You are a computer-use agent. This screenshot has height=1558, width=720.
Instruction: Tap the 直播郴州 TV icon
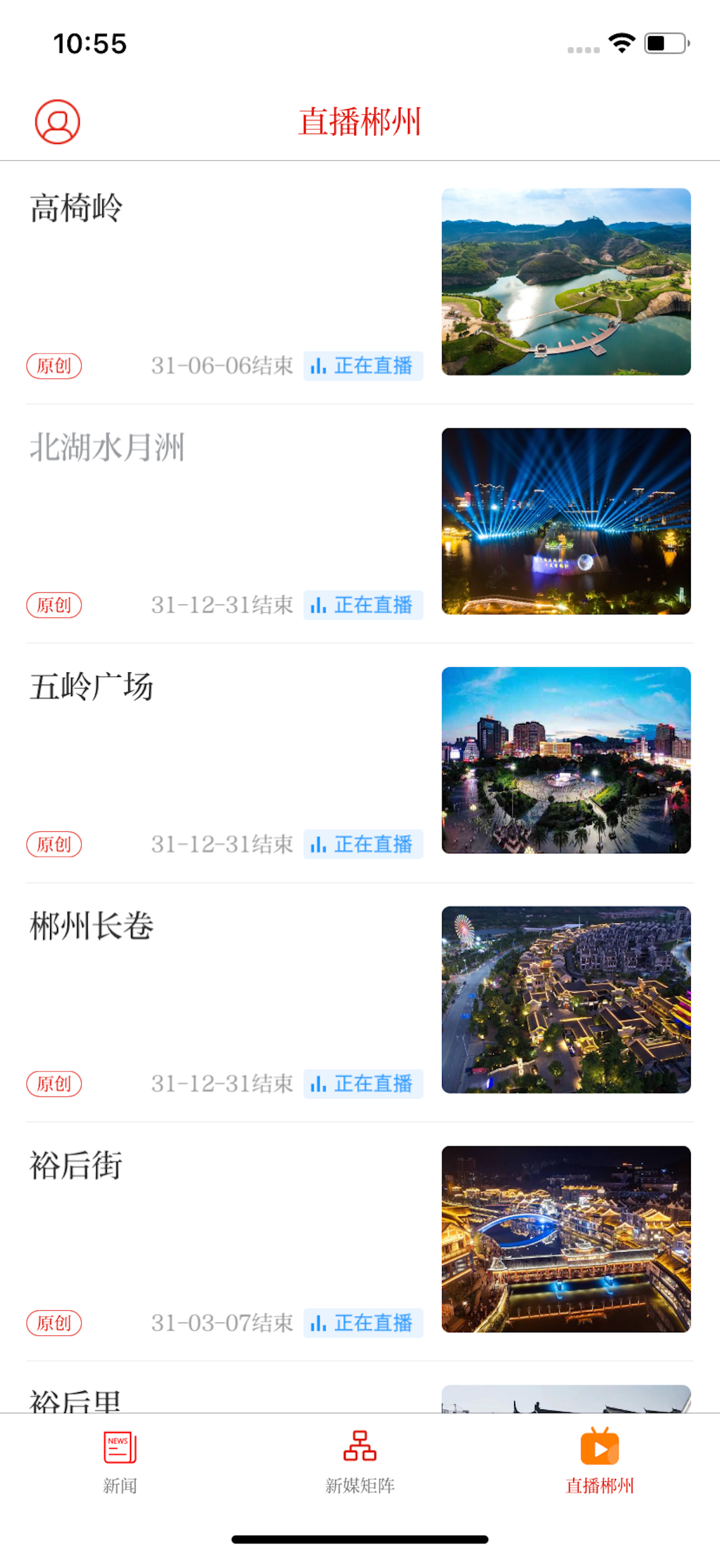[599, 1446]
